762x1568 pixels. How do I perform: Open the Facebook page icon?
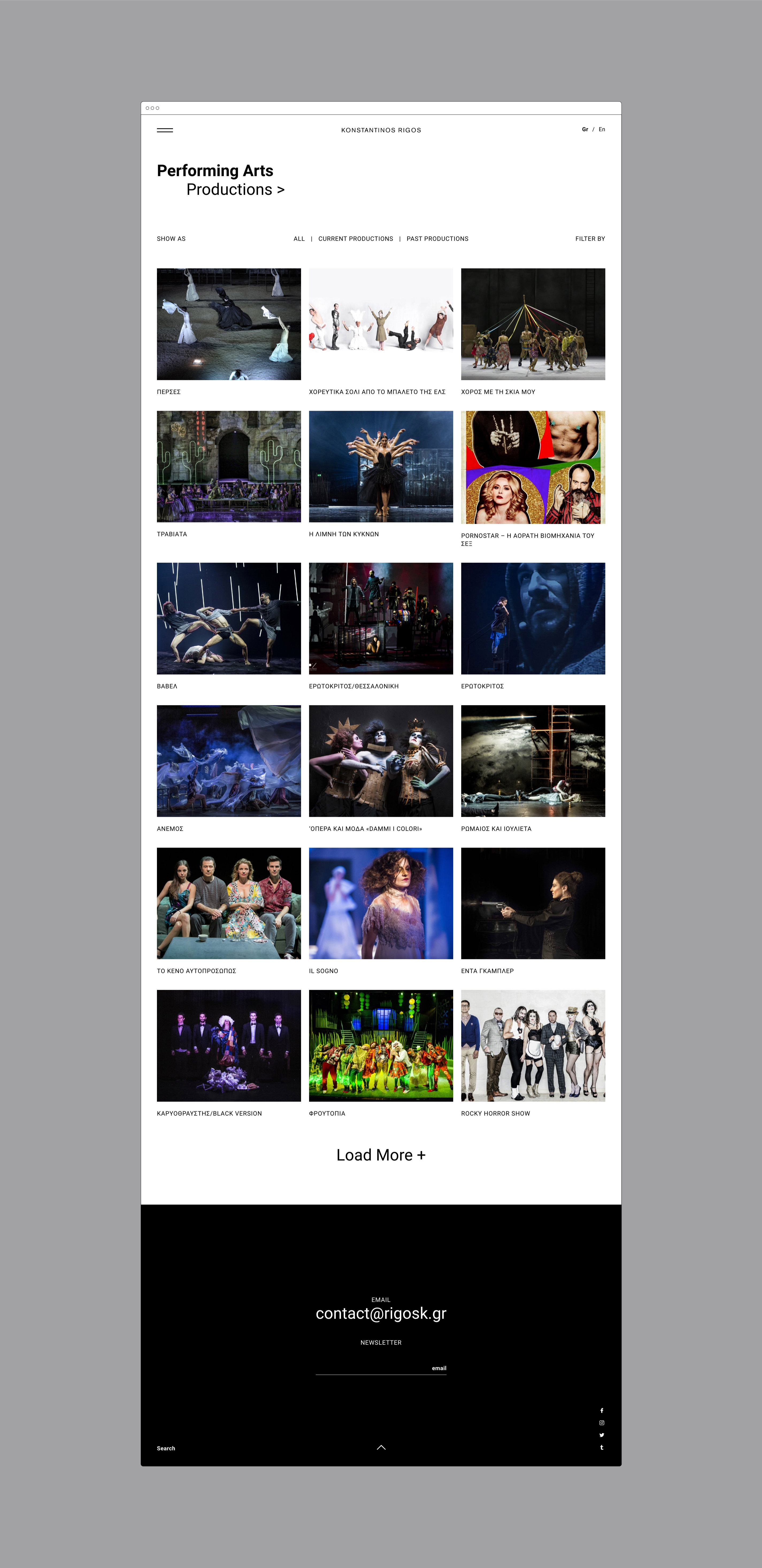click(x=601, y=1410)
